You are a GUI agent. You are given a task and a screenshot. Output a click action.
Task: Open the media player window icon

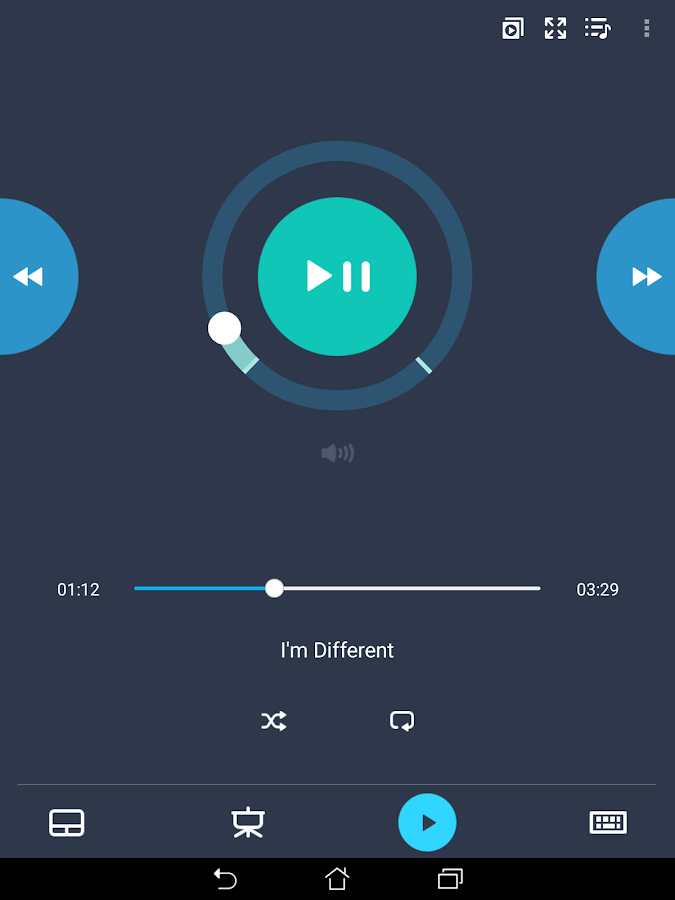coord(512,28)
